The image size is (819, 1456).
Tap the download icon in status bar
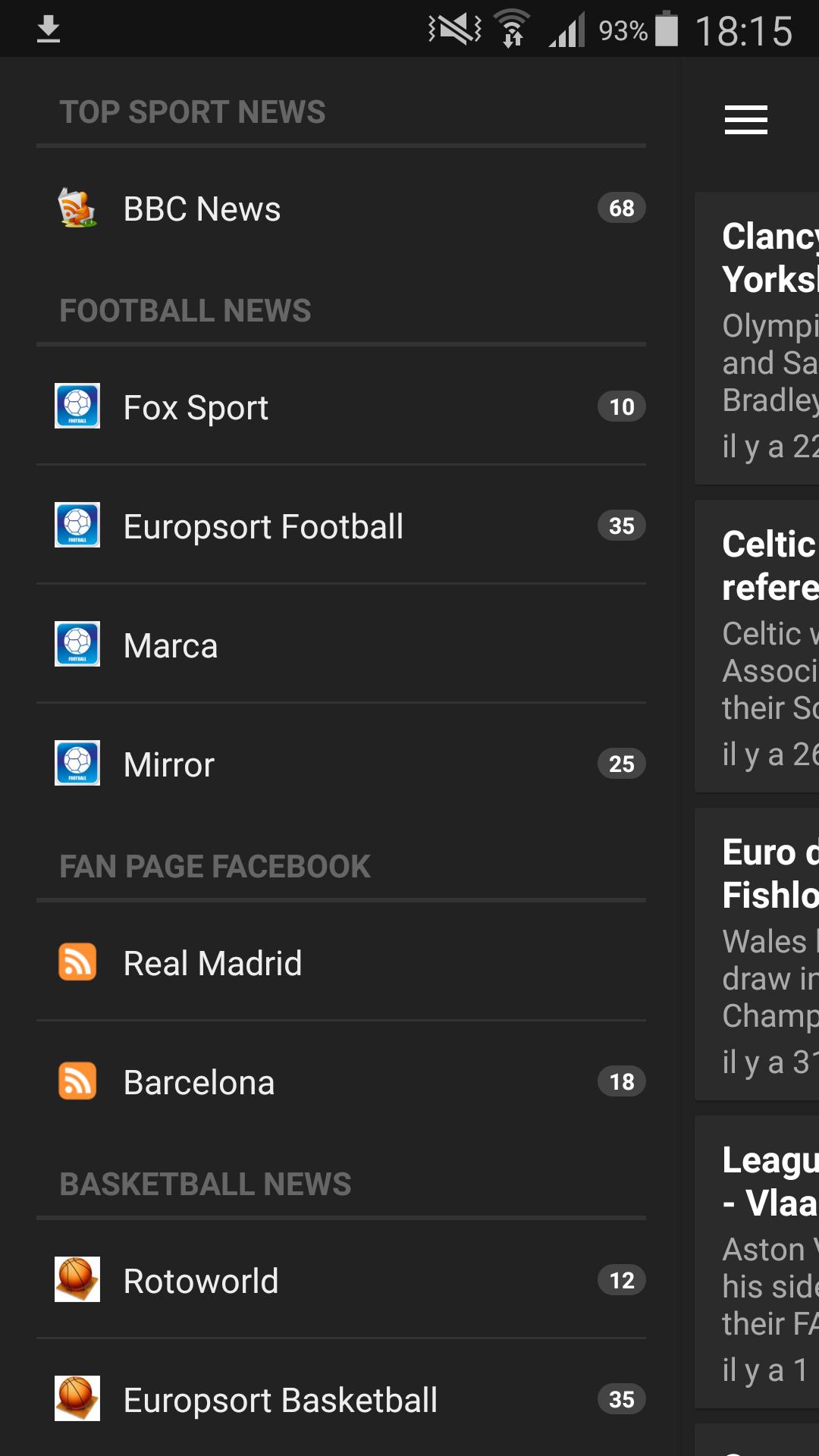point(49,29)
